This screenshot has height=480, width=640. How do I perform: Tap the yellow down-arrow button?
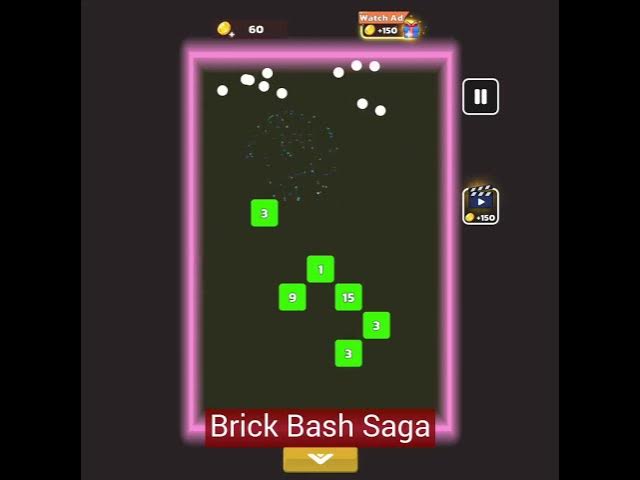point(320,459)
